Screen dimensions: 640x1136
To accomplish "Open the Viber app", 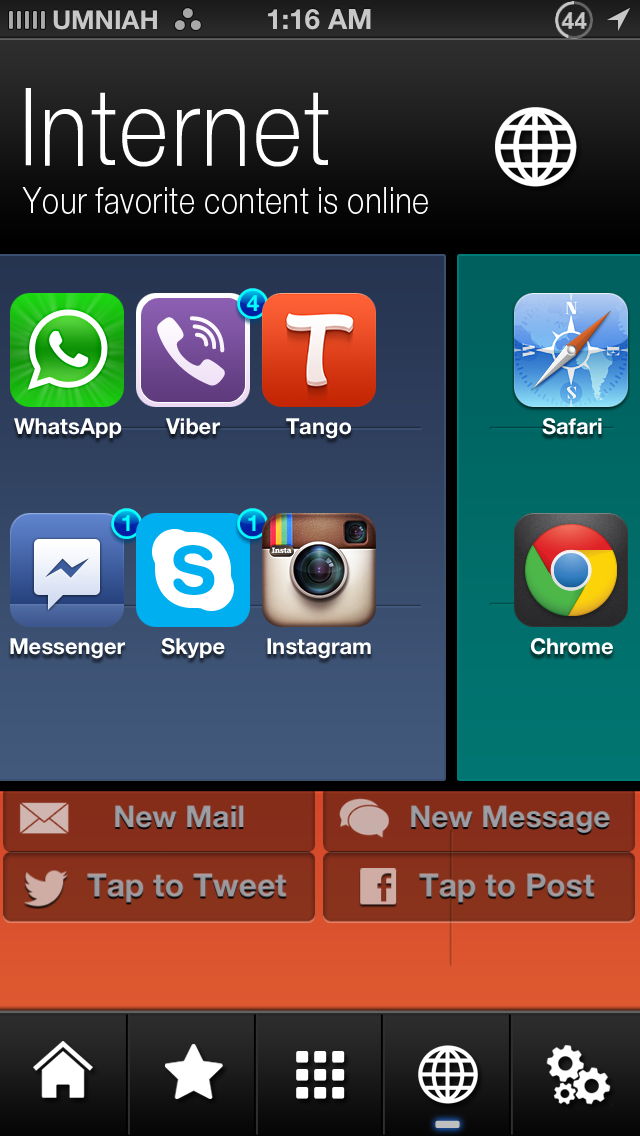I will 193,350.
